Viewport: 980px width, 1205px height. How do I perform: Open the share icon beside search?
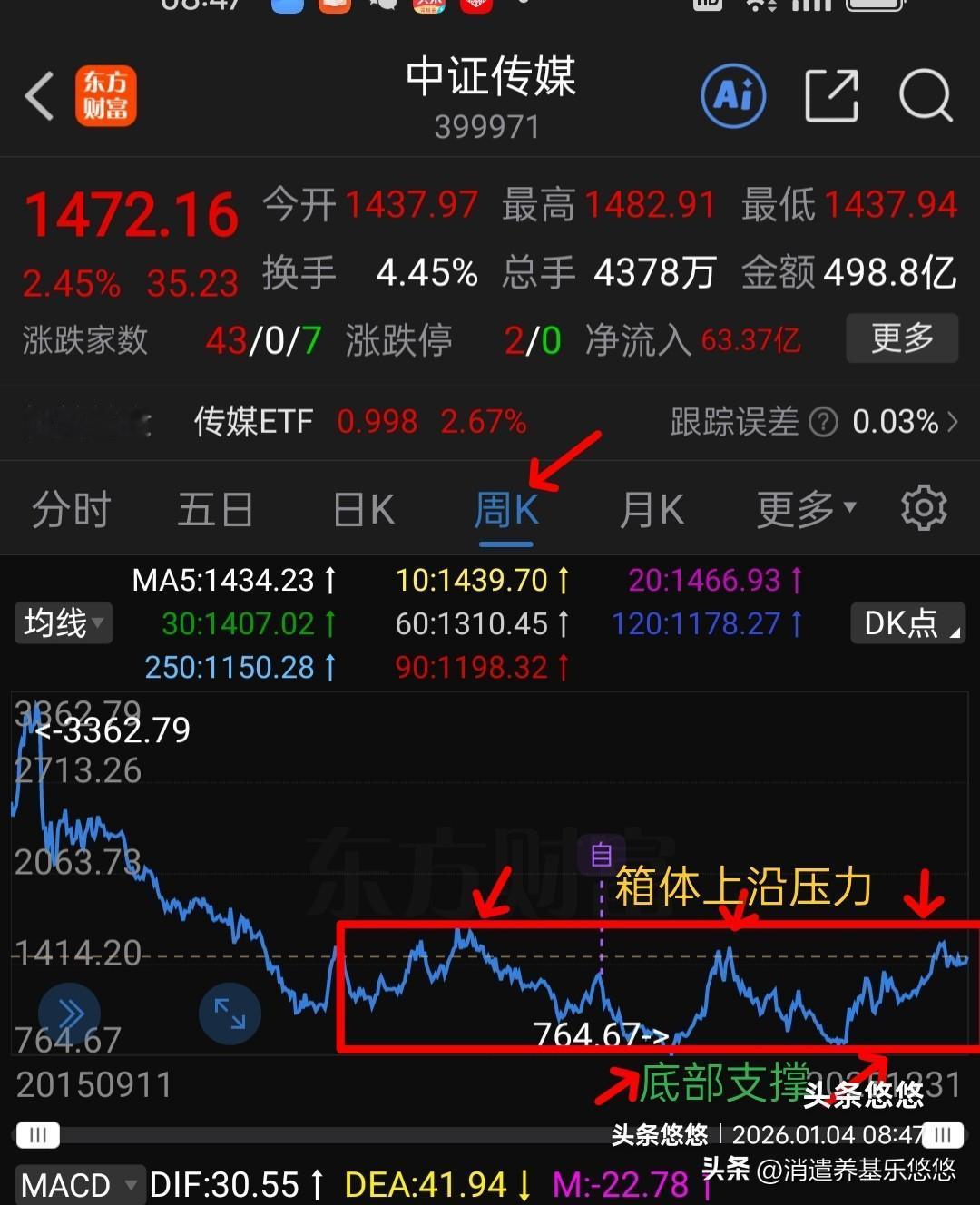pyautogui.click(x=831, y=95)
